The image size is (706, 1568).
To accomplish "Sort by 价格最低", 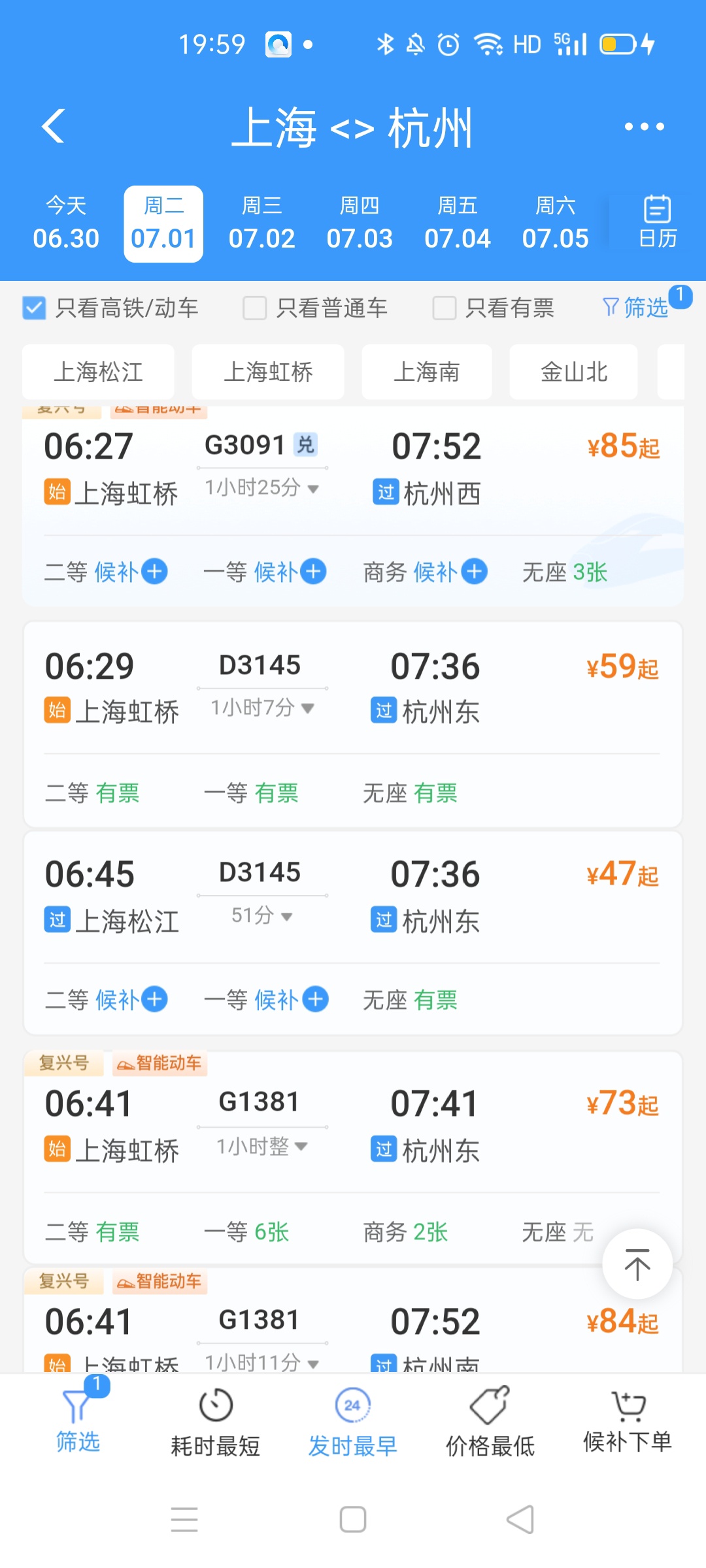I will (490, 1422).
